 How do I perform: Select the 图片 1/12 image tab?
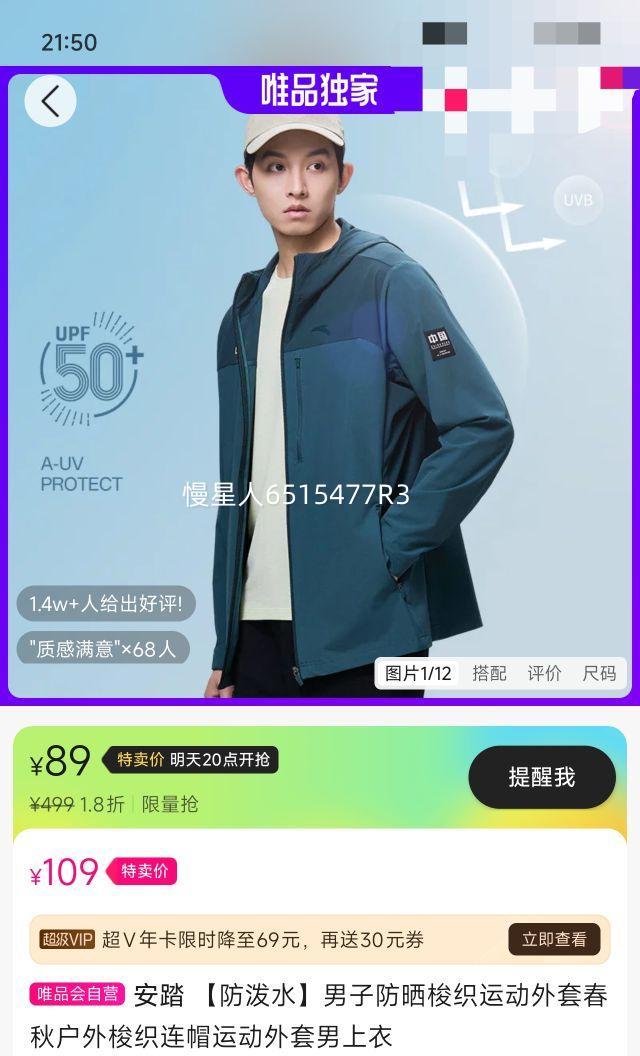pyautogui.click(x=418, y=673)
